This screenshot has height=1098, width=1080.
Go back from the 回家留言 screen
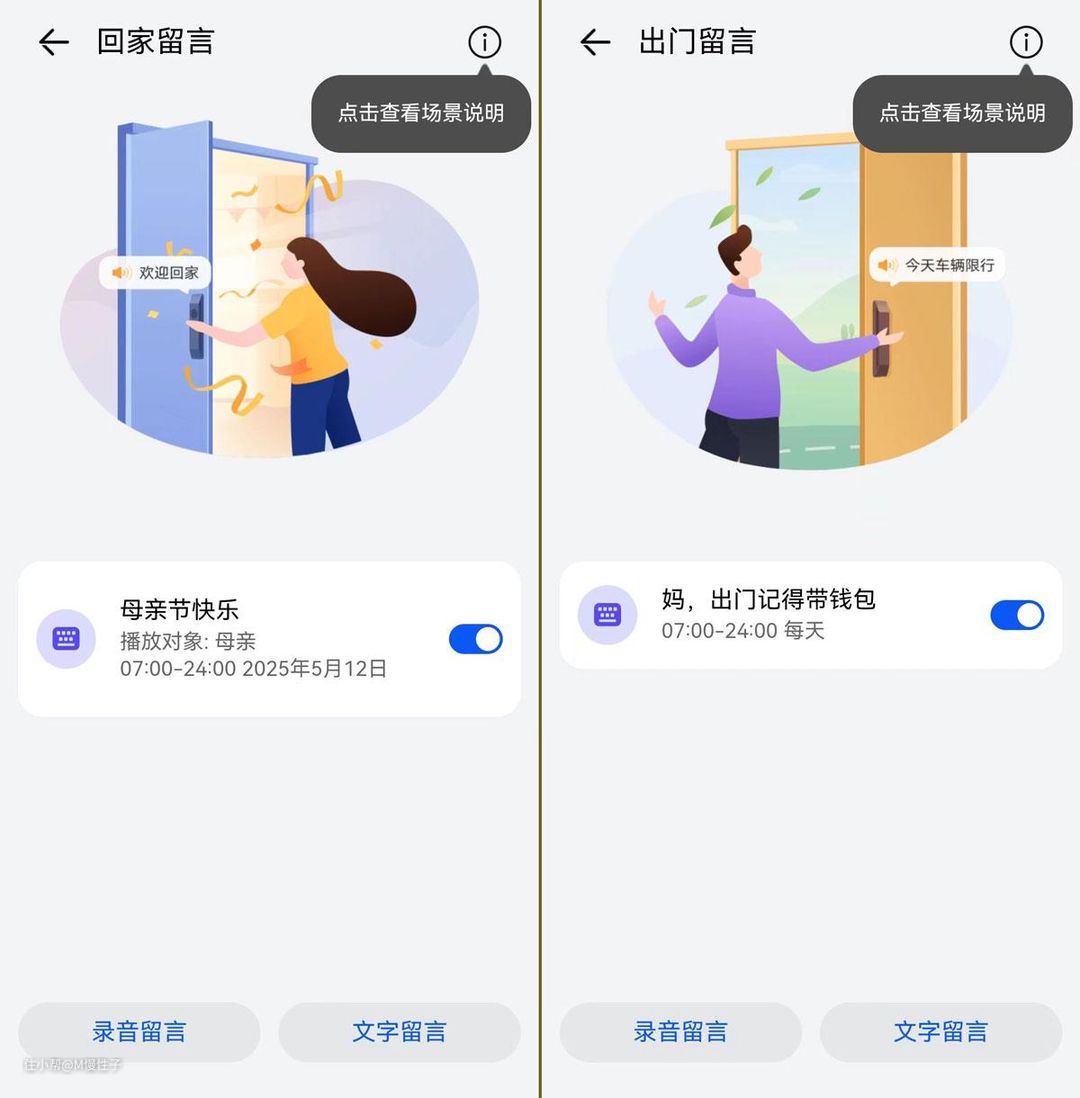[x=53, y=42]
